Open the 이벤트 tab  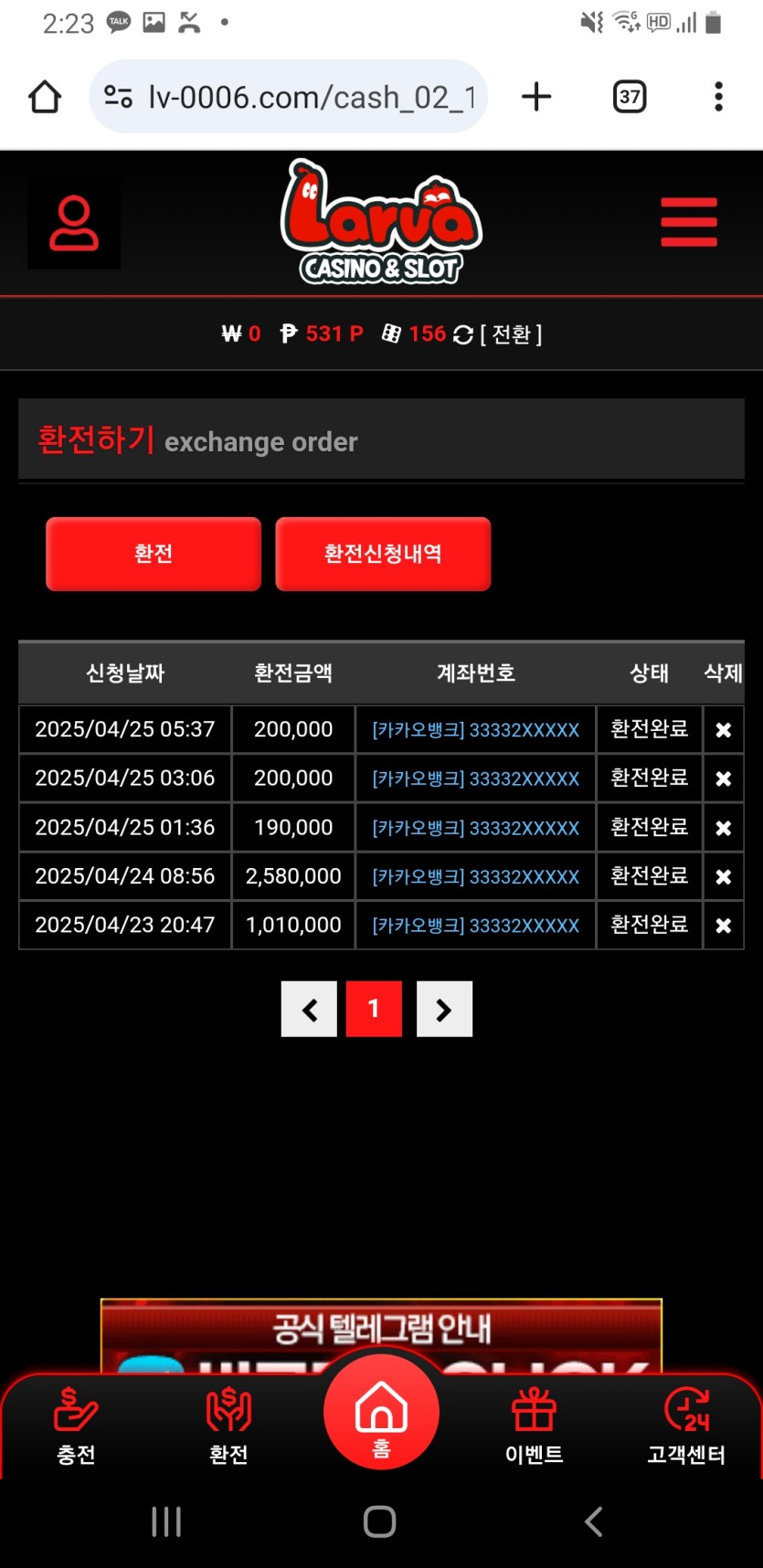tap(534, 1425)
